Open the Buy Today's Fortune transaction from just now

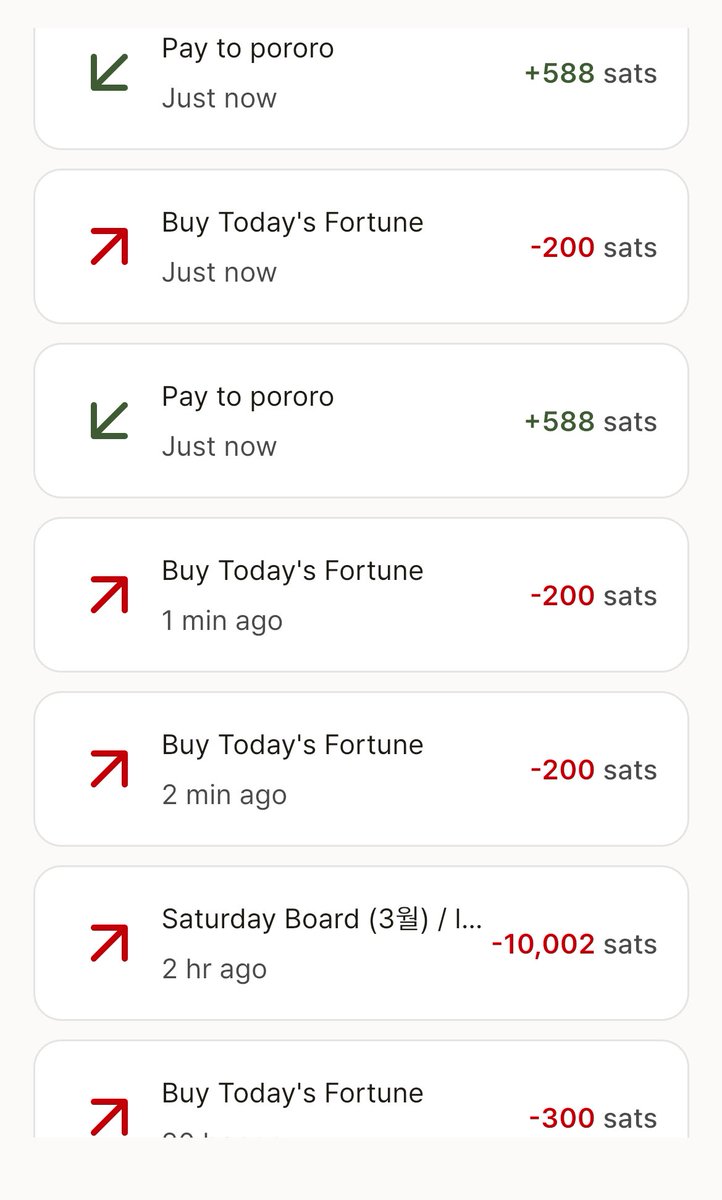point(360,247)
